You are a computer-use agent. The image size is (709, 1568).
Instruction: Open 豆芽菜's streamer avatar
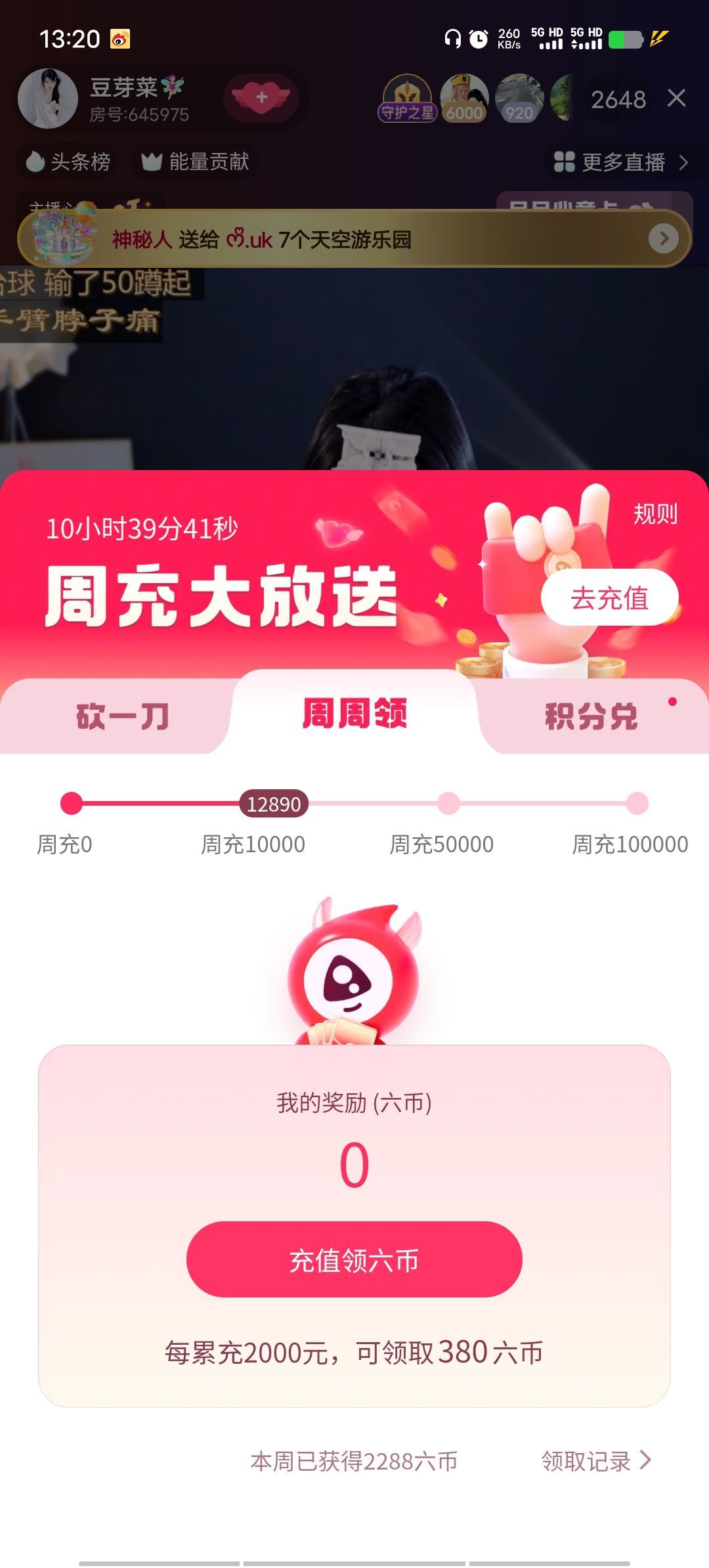pos(48,98)
